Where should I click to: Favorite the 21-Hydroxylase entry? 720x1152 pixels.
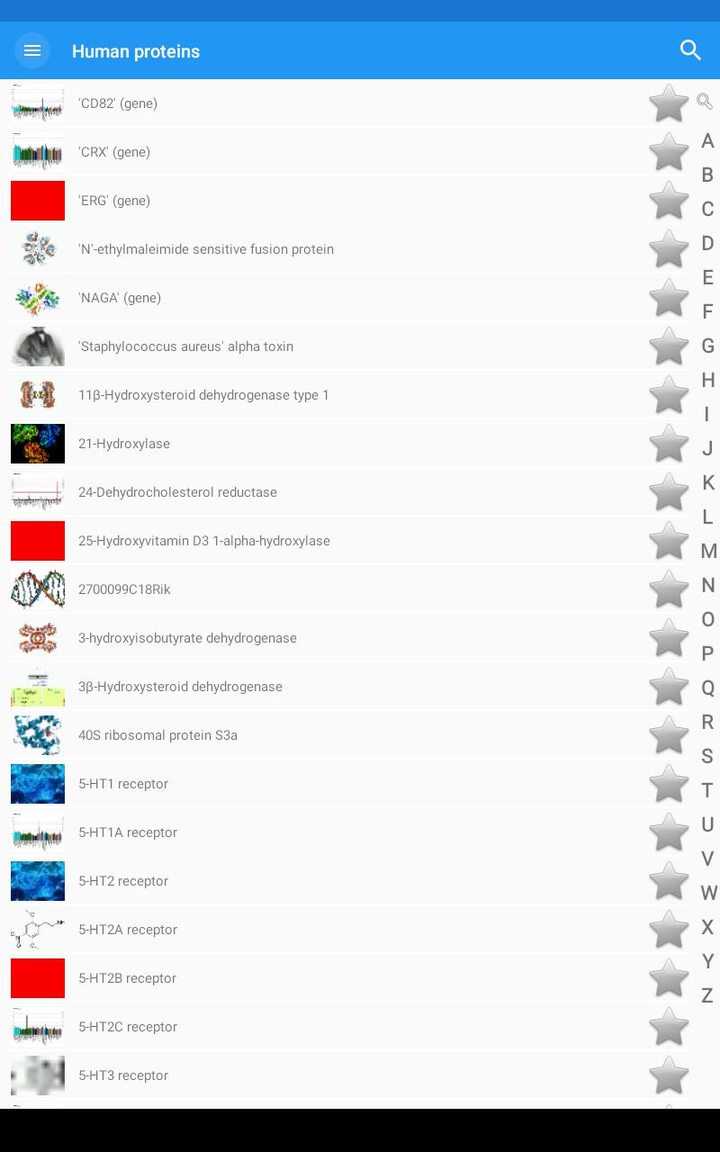pos(668,444)
